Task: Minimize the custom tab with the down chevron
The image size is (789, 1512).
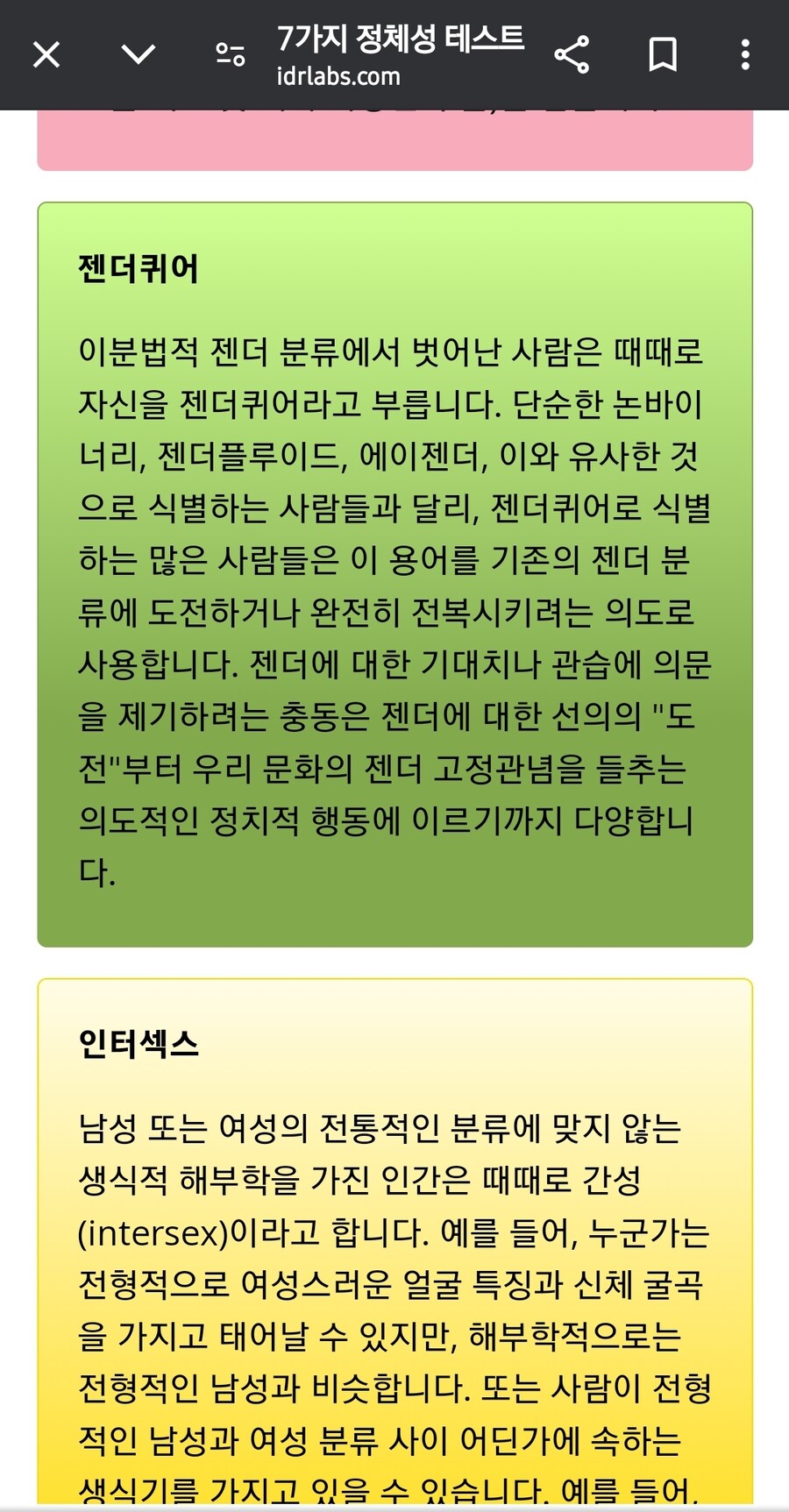Action: pyautogui.click(x=139, y=54)
